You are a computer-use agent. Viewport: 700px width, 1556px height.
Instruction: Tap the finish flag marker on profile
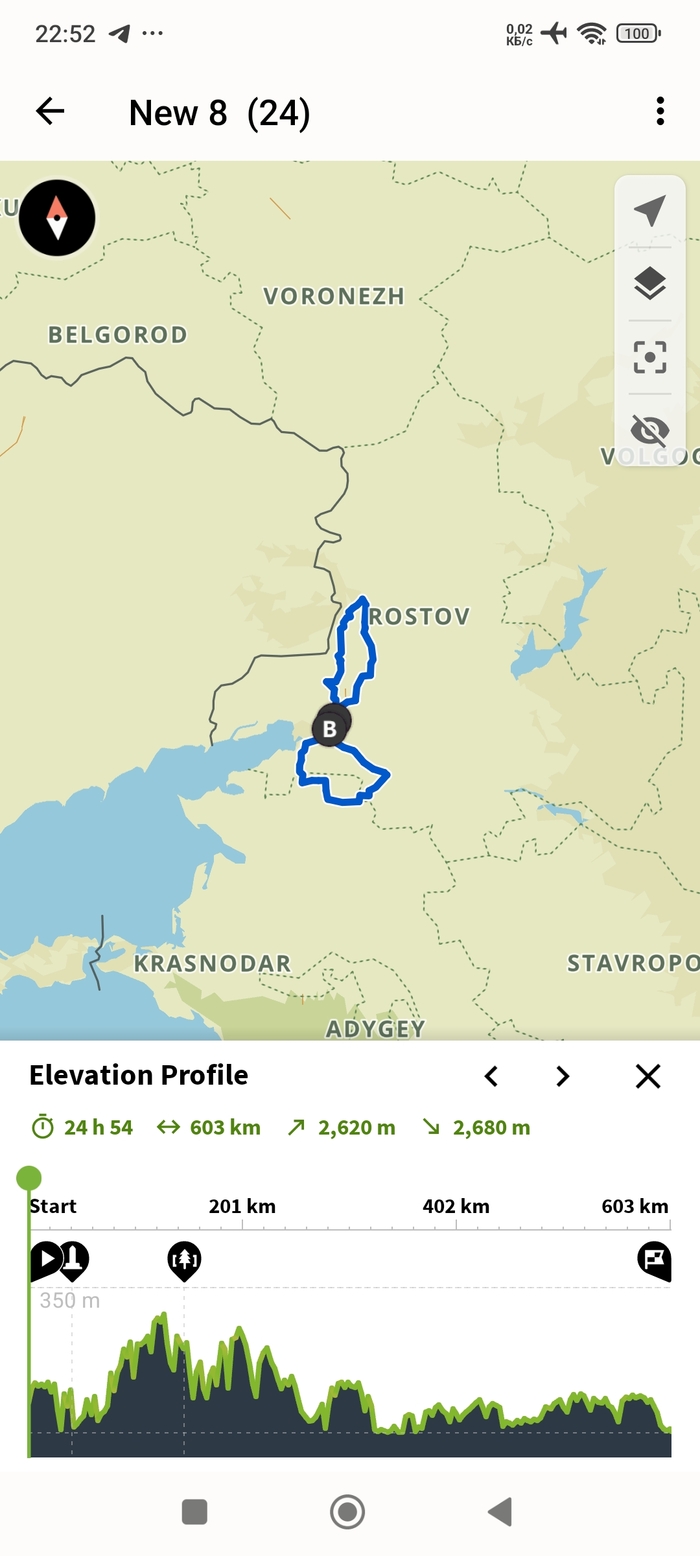(654, 1259)
